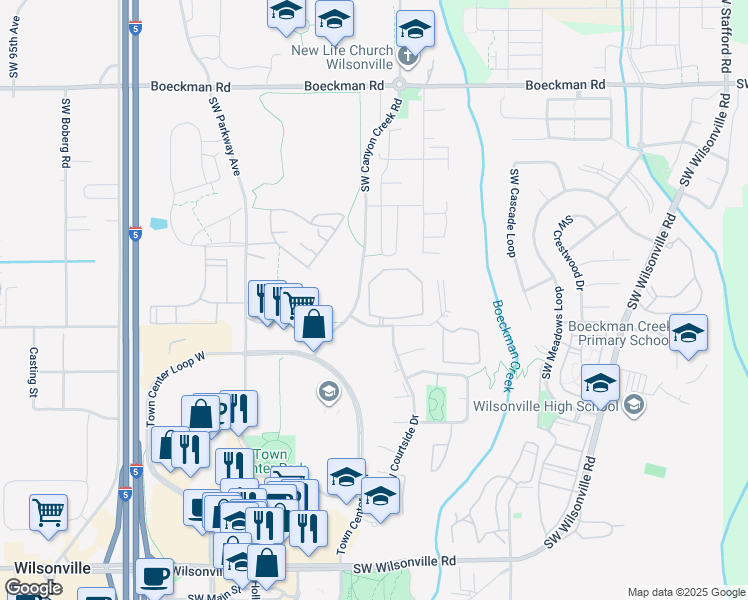Select the shopping bag marker below SW Canyon Creek Rd
Screen dimensions: 748x600
[313, 325]
